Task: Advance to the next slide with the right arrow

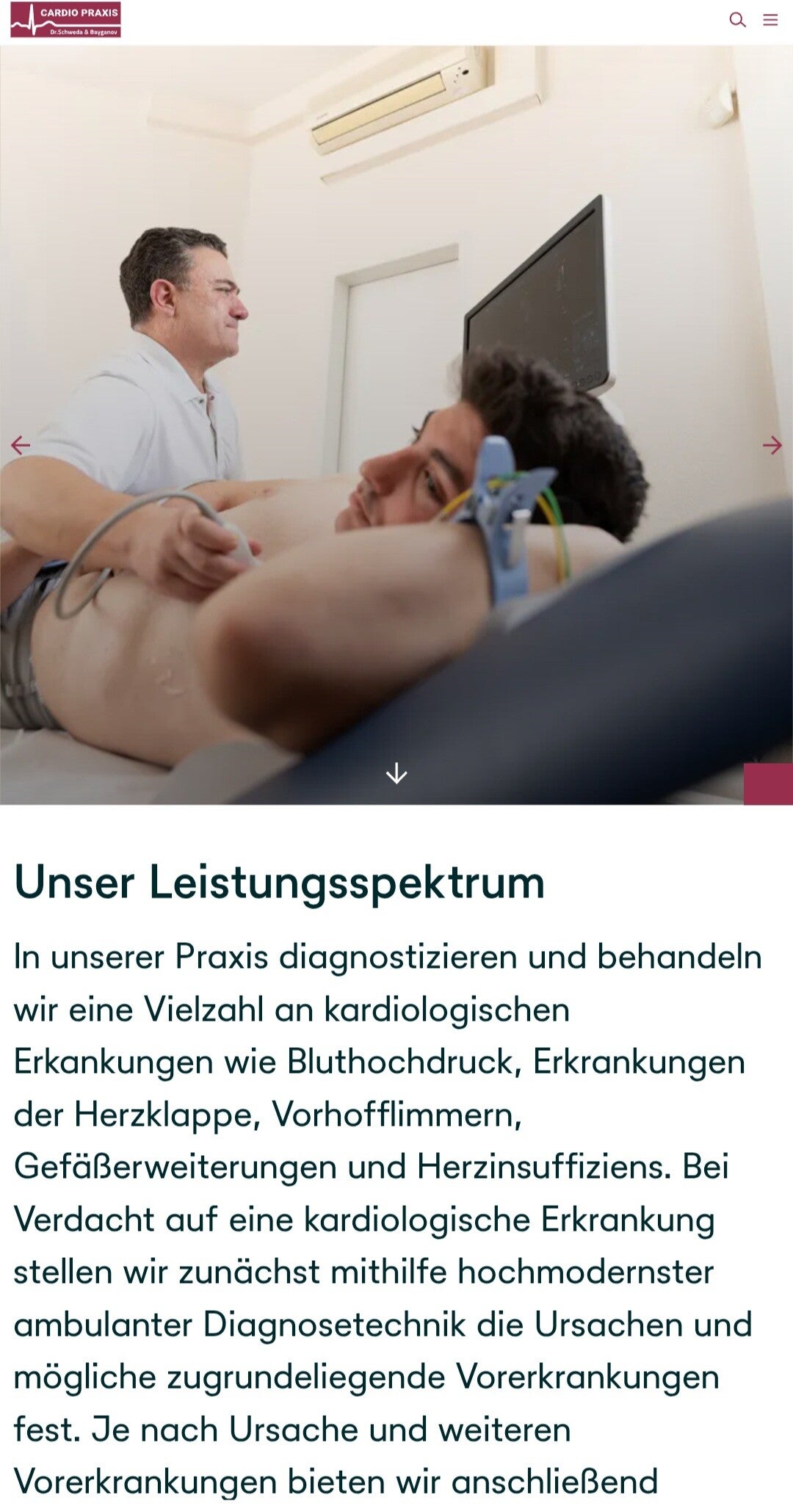Action: coord(772,445)
